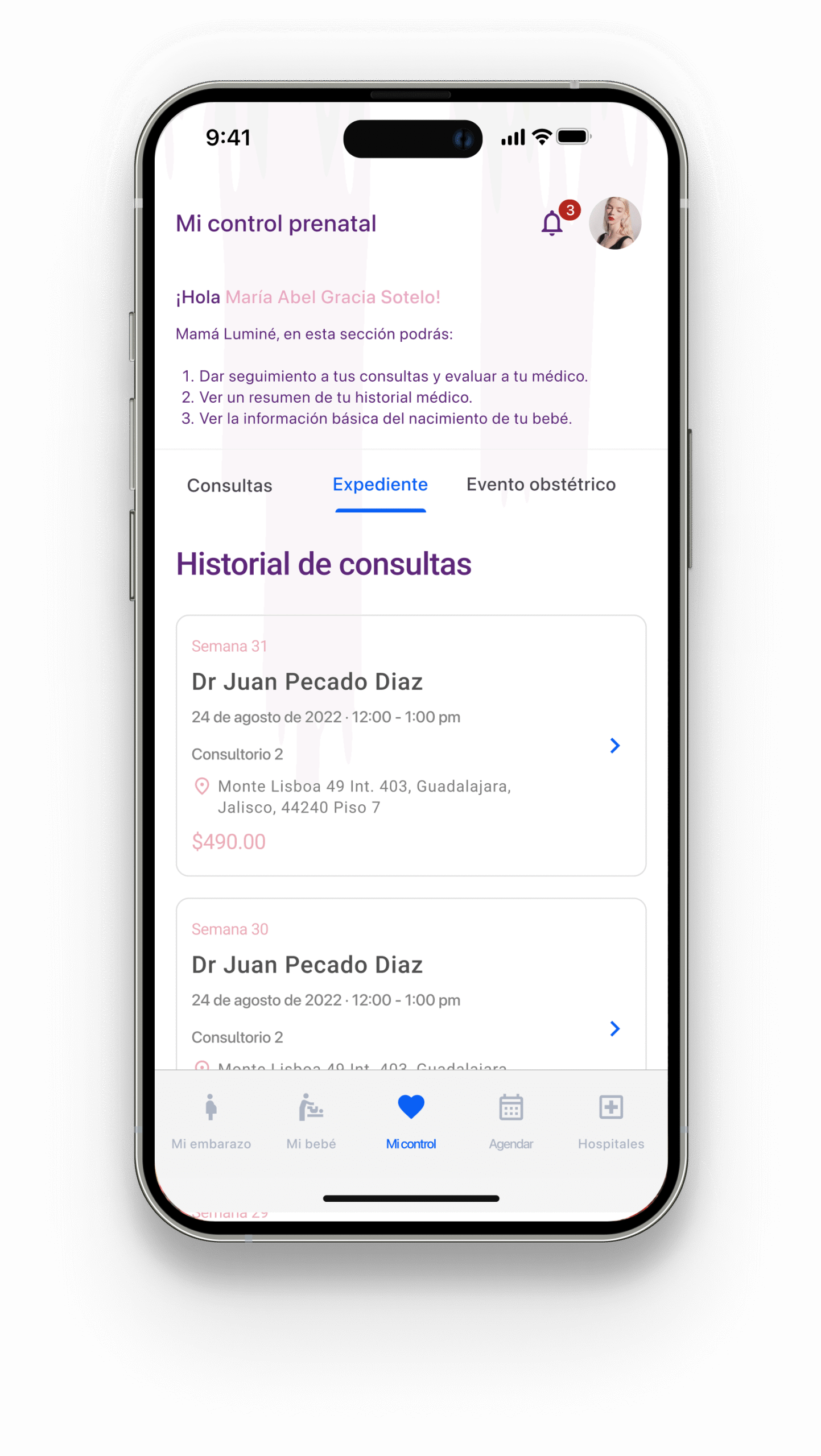The width and height of the screenshot is (821, 1456).
Task: Go to the Hospitales tab
Action: pos(611,1120)
